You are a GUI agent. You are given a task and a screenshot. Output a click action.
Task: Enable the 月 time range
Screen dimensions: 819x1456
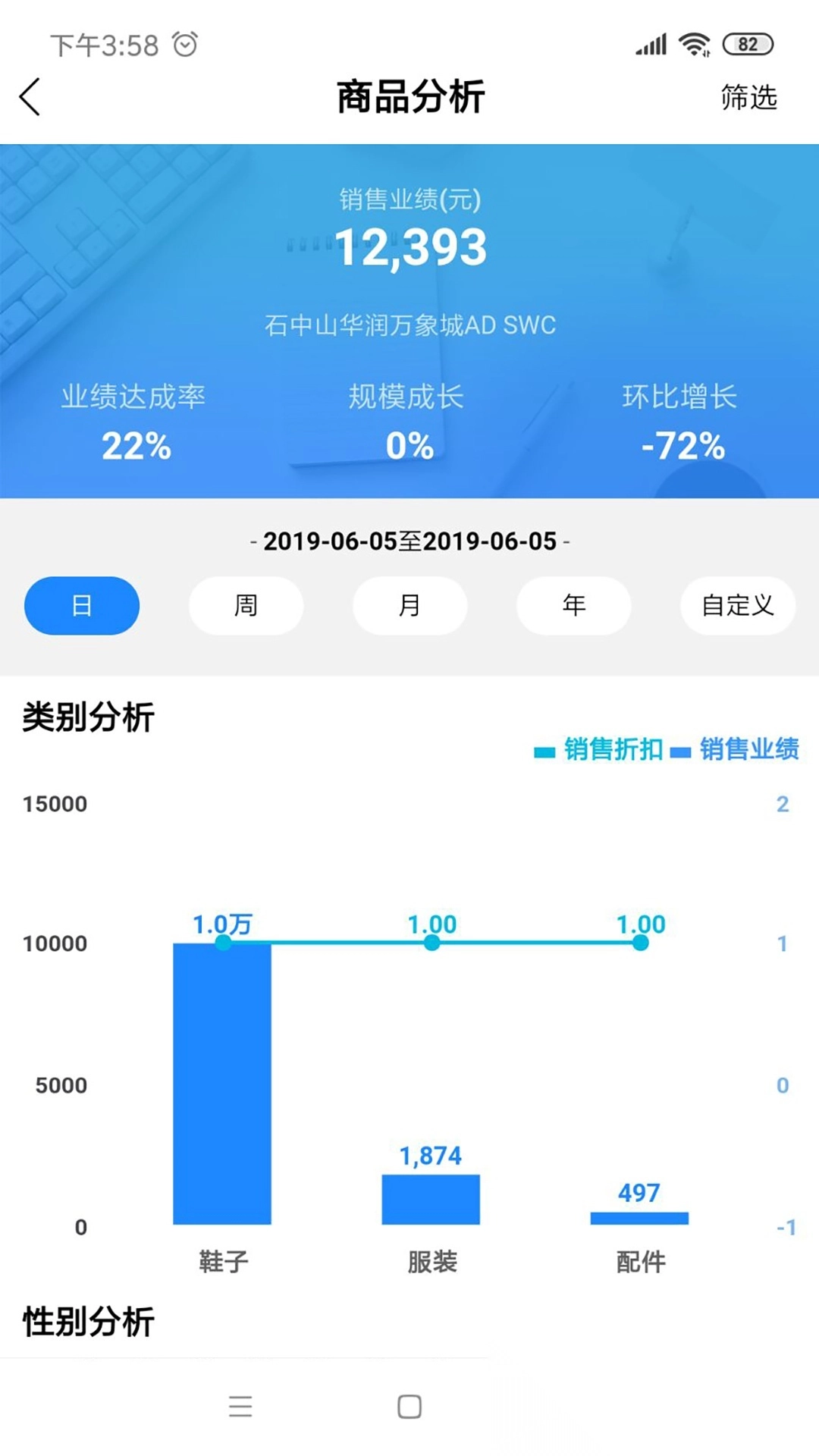409,605
